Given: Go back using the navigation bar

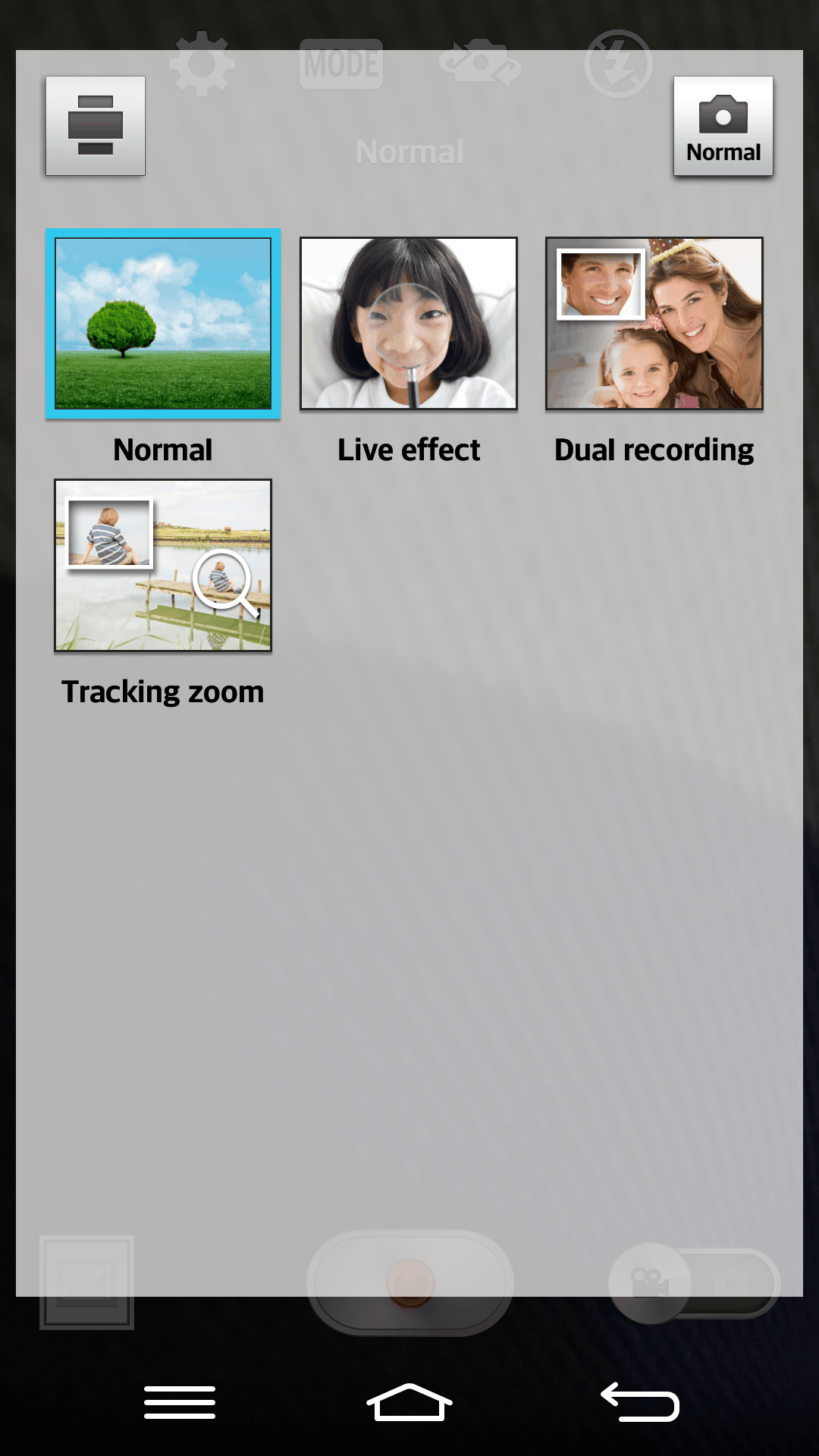Looking at the screenshot, I should (x=639, y=1402).
